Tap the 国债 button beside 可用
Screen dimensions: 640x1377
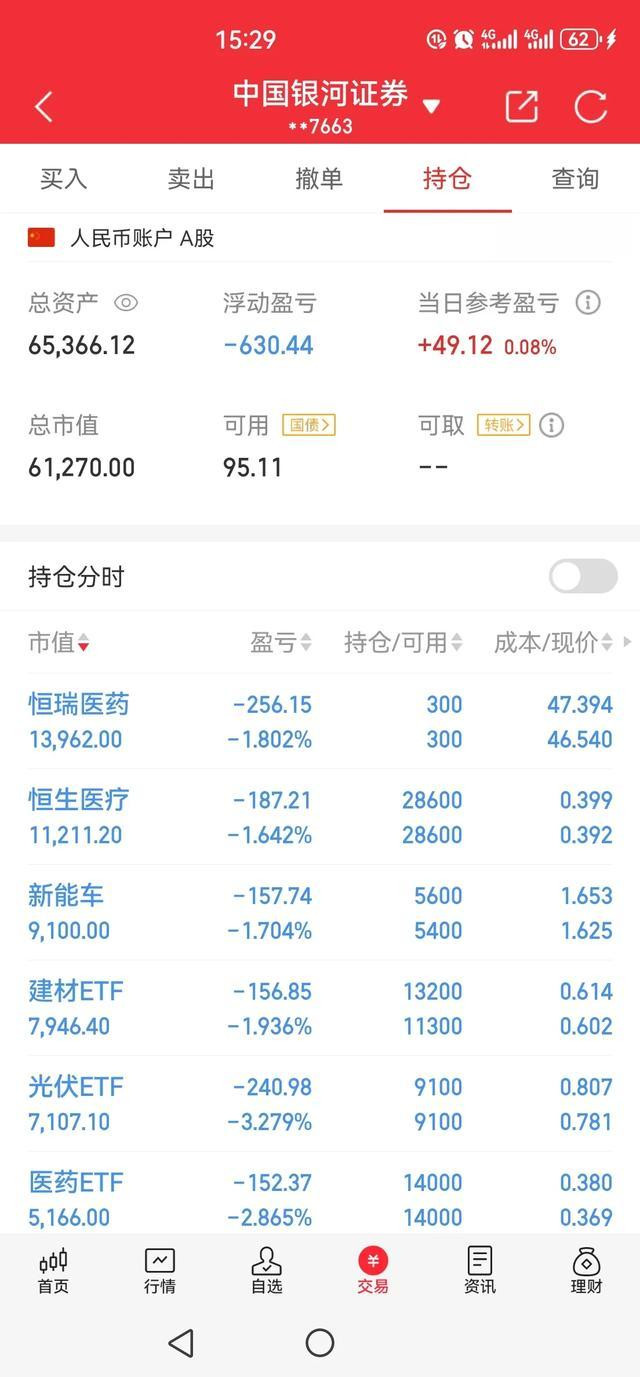pos(309,425)
